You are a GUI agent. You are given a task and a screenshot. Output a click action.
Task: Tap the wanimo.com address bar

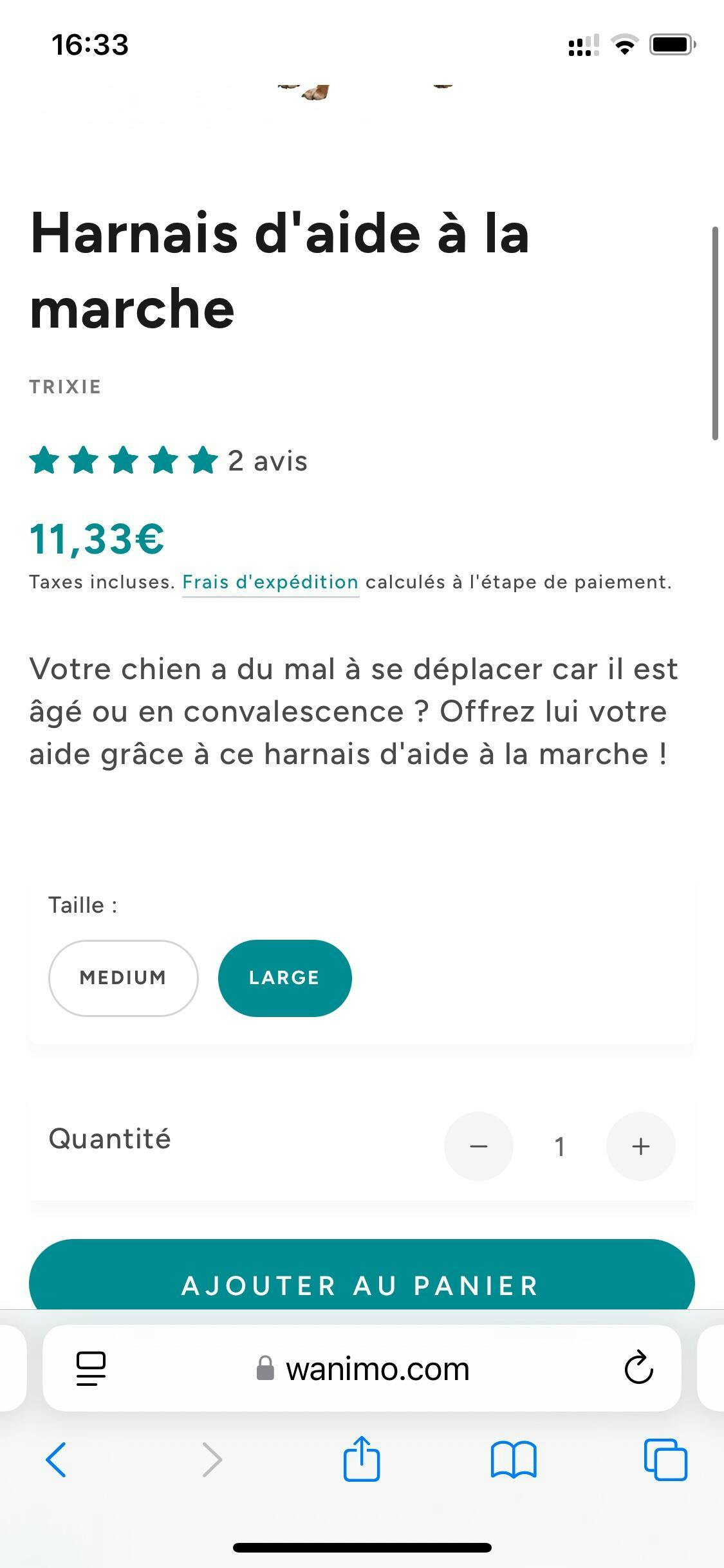377,1368
